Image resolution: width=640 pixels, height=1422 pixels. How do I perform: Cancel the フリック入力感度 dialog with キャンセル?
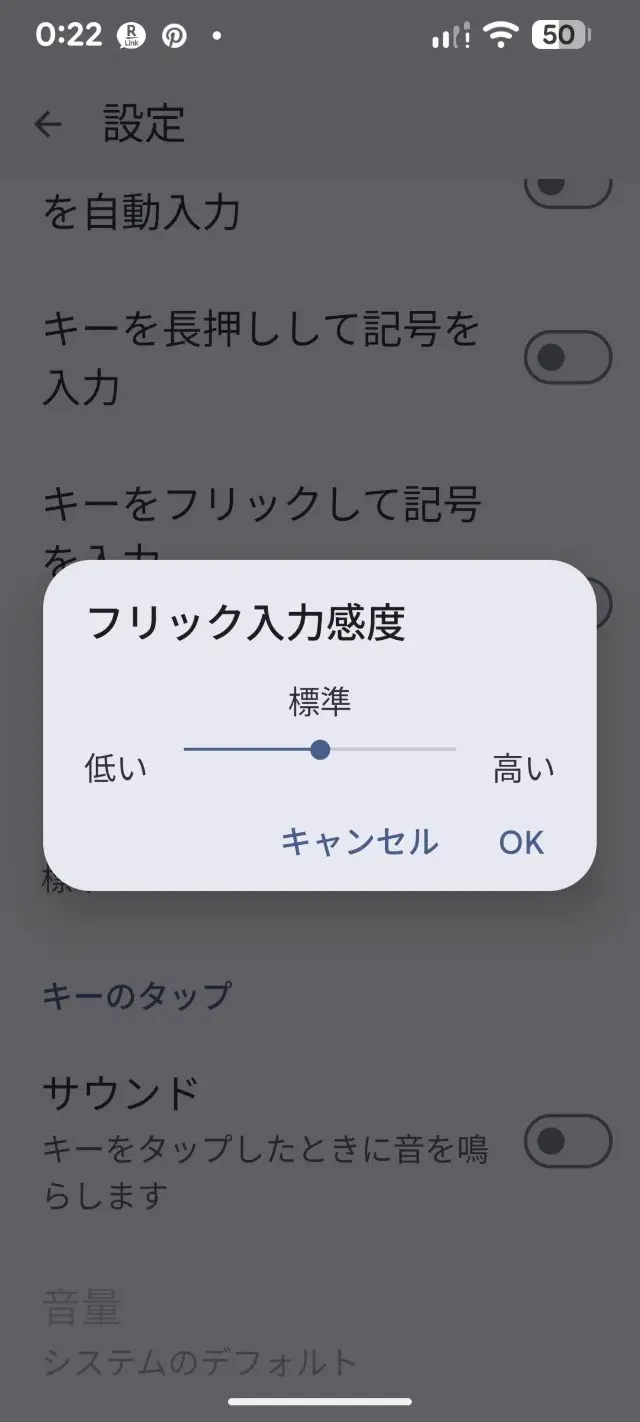point(359,842)
